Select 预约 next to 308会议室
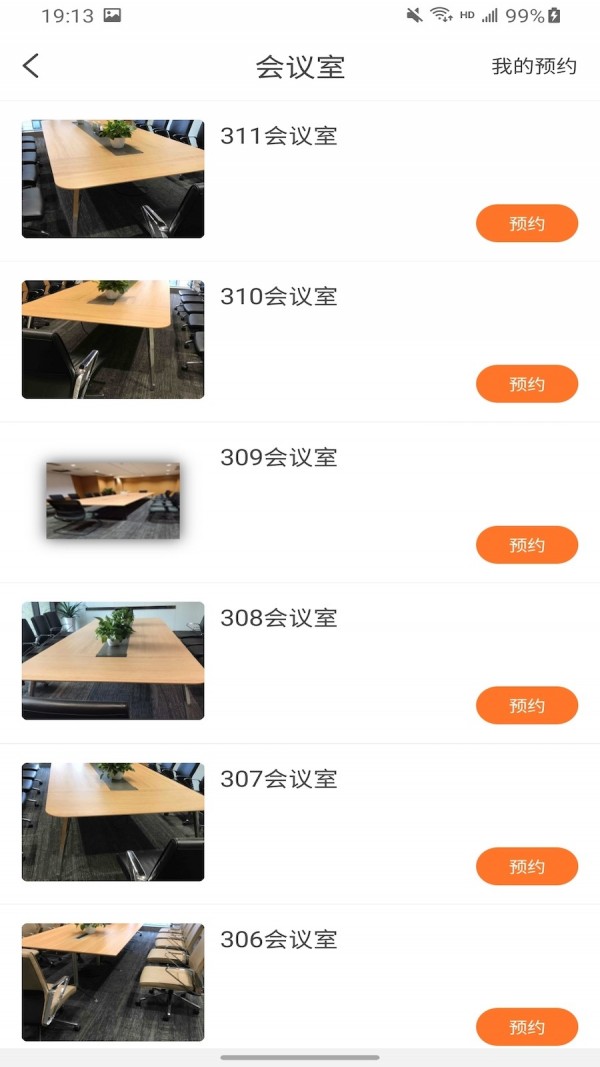 tap(527, 705)
